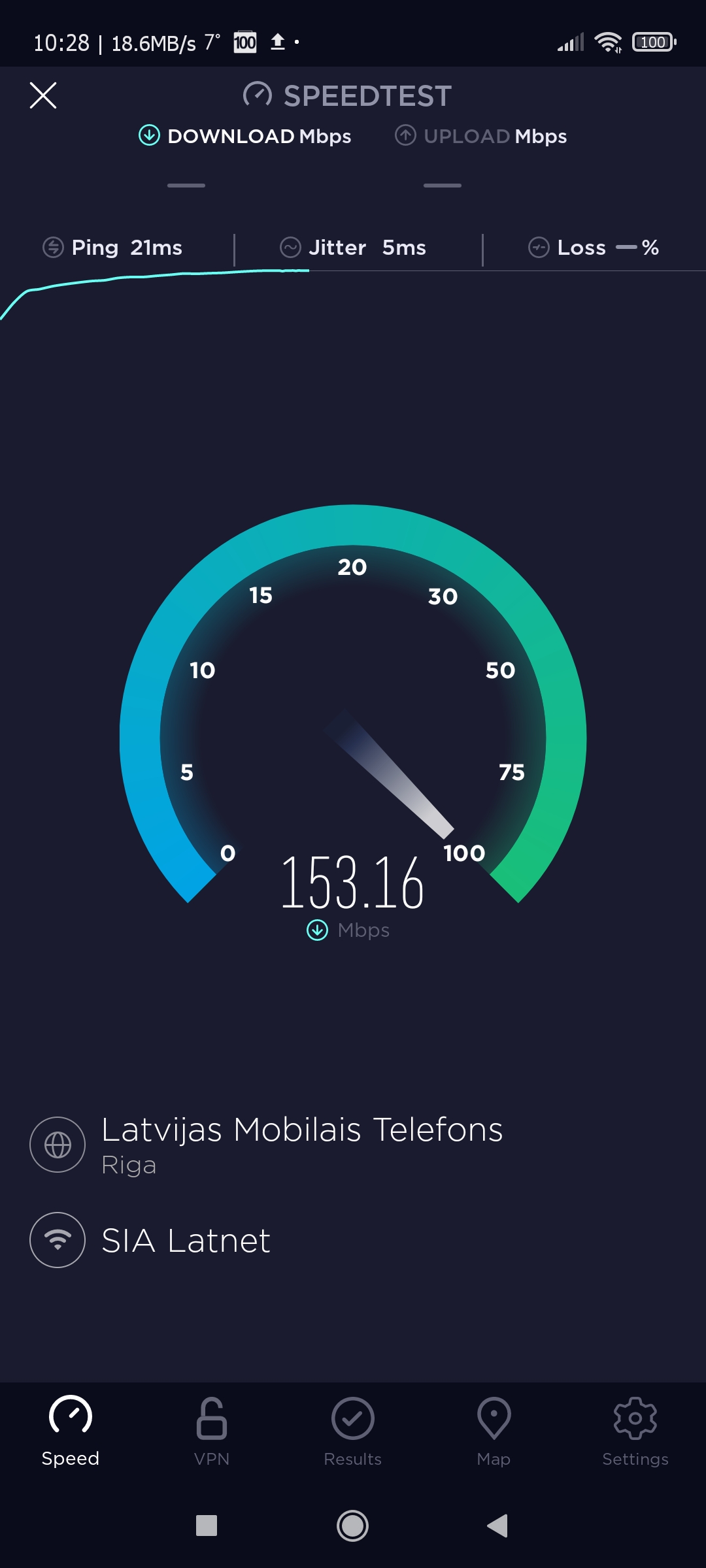The width and height of the screenshot is (706, 1568).
Task: Open the Settings tab
Action: click(x=635, y=1432)
